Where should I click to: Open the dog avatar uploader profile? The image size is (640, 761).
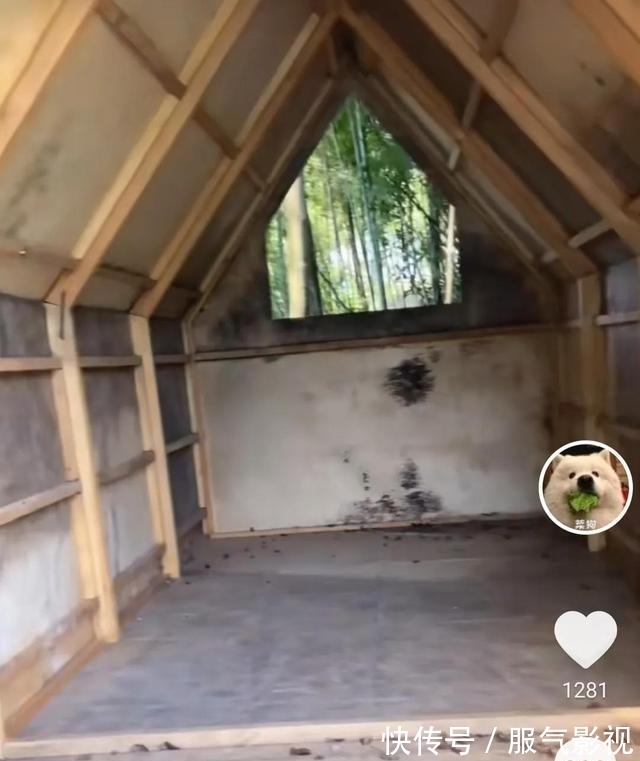tap(585, 487)
